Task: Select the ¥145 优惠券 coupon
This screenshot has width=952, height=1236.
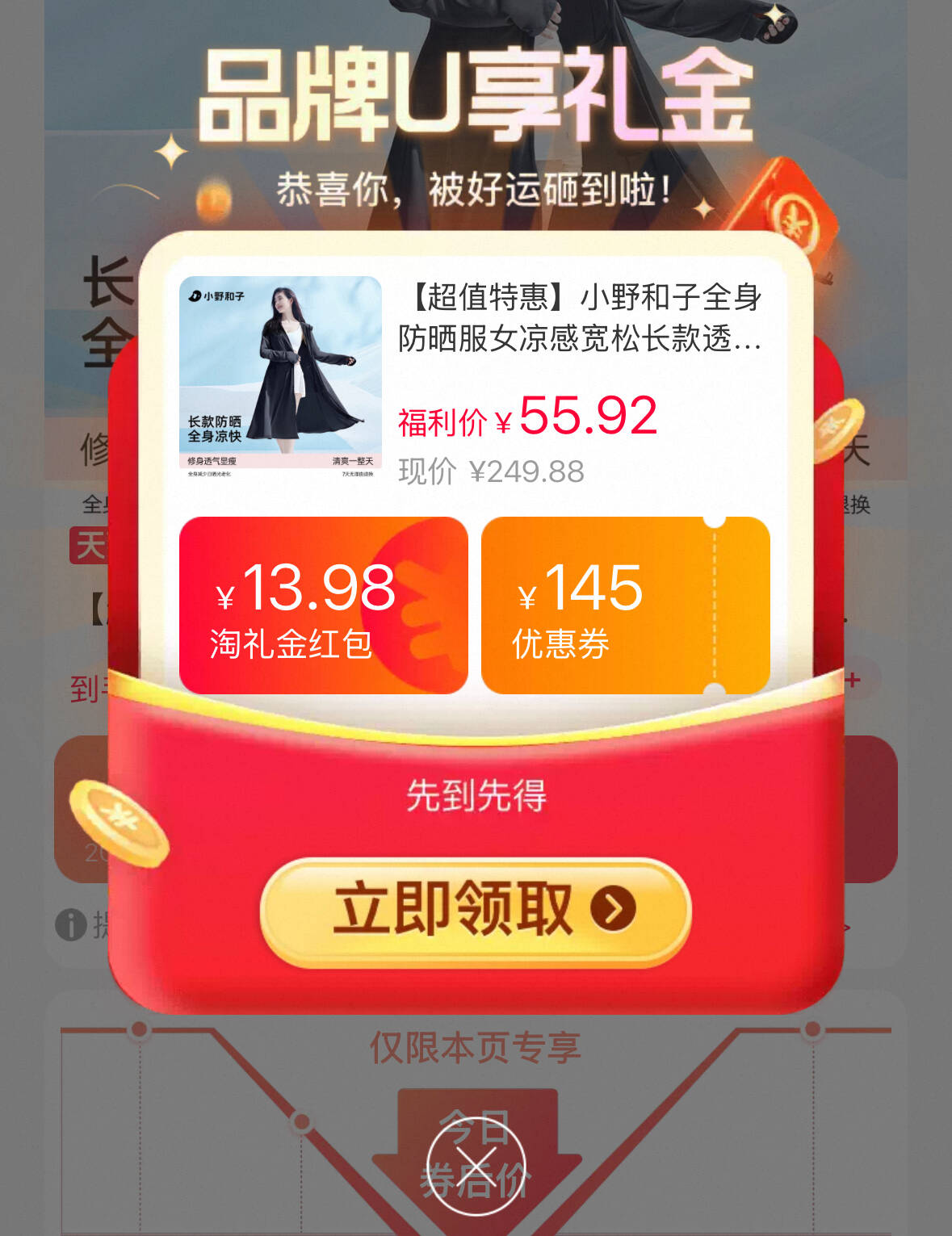Action: (x=625, y=605)
